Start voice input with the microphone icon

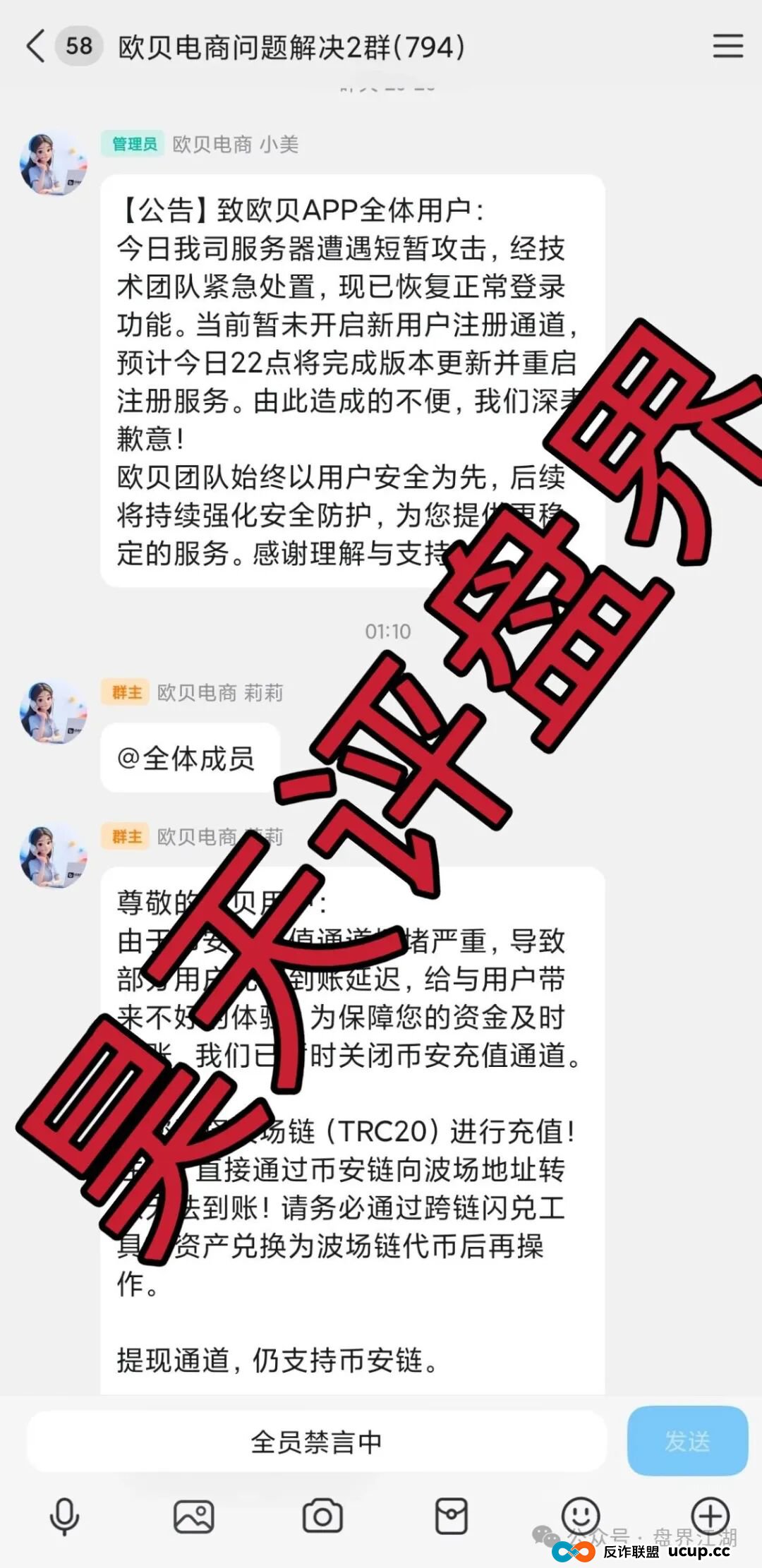tap(64, 1516)
